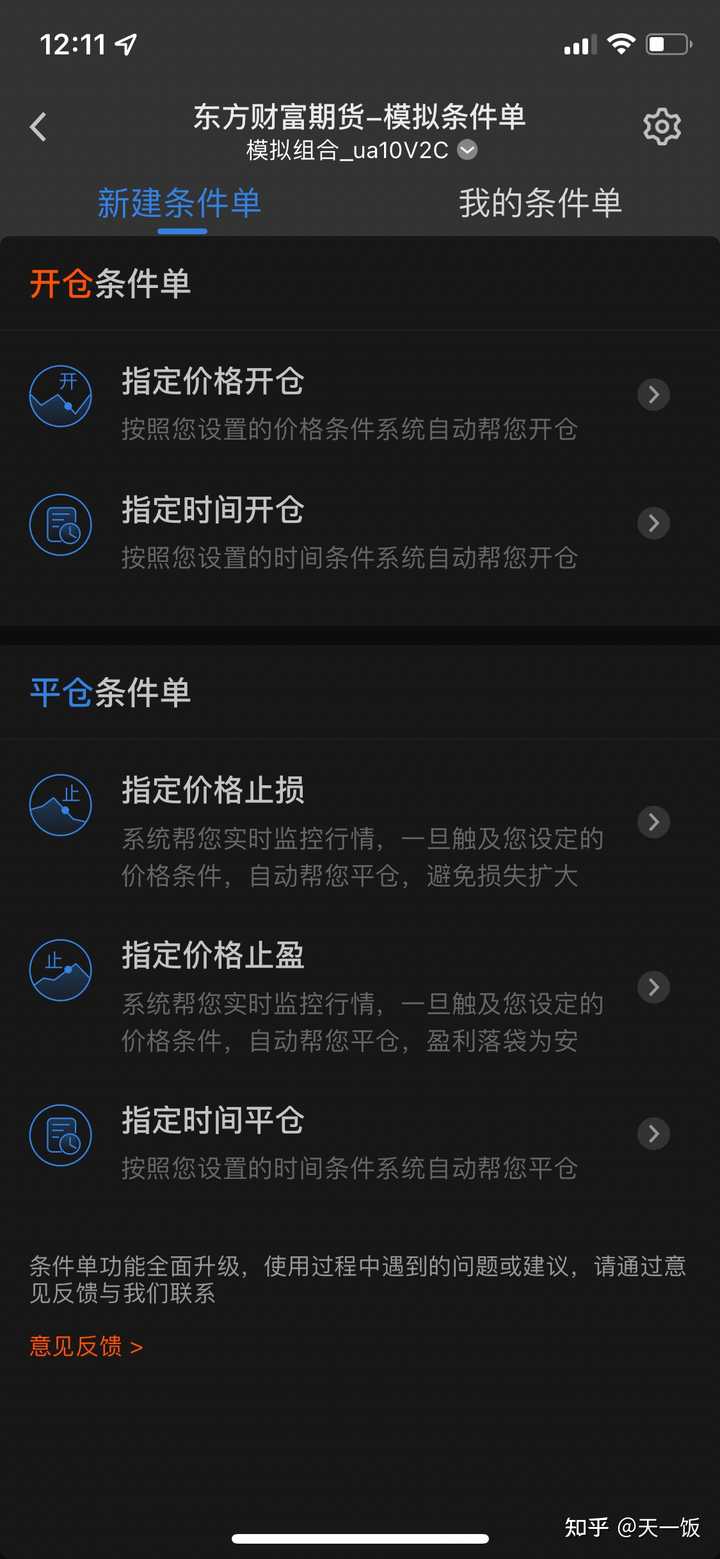Tap the 指定价格止盈 take-profit icon

pos(61,971)
